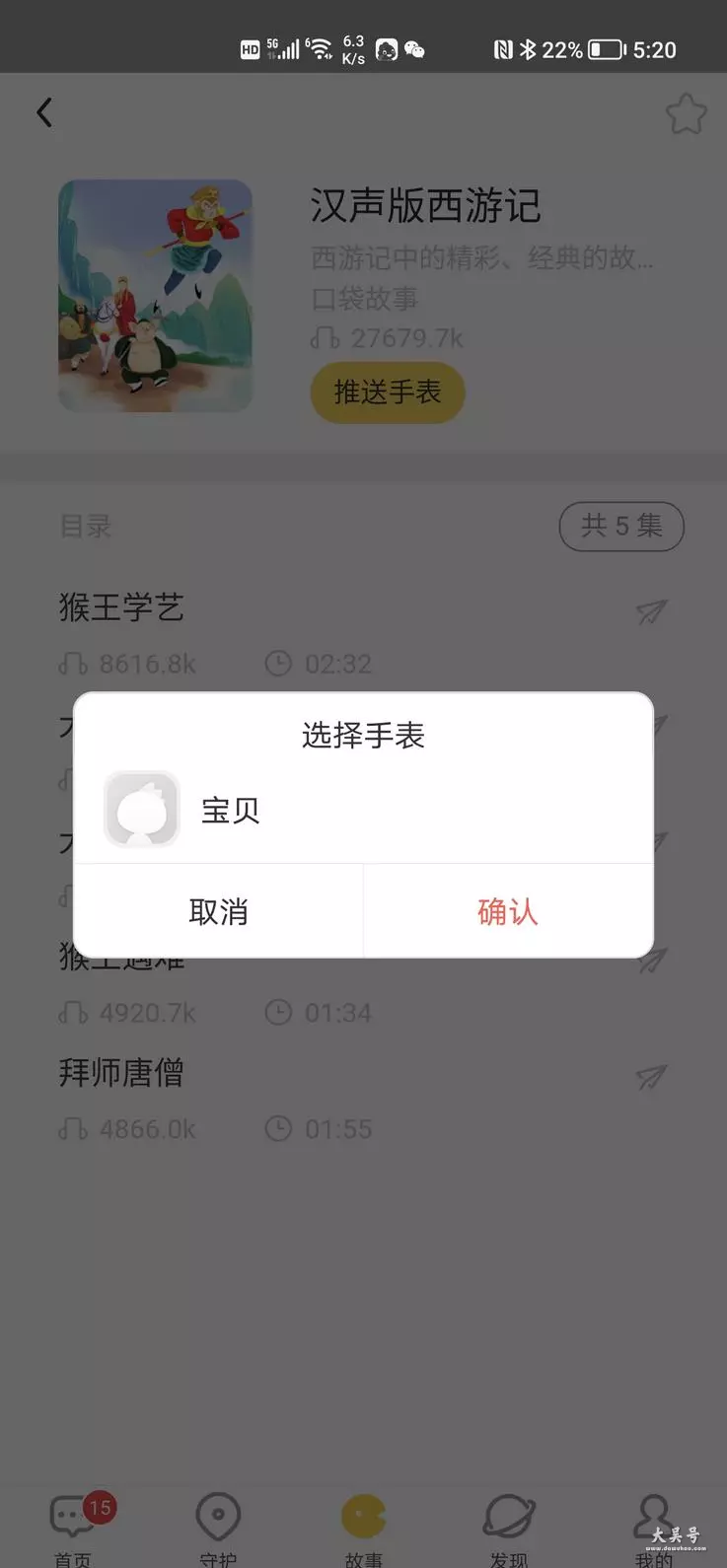Favorite this album with the star icon
The width and height of the screenshot is (727, 1568).
[x=686, y=114]
